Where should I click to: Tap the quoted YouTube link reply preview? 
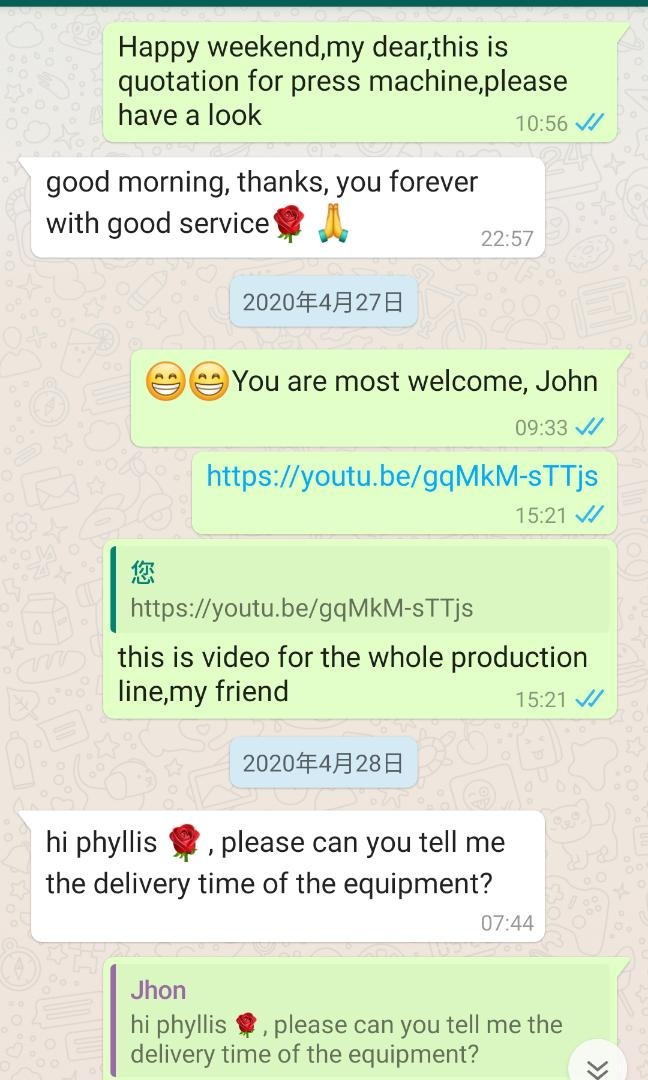360,590
